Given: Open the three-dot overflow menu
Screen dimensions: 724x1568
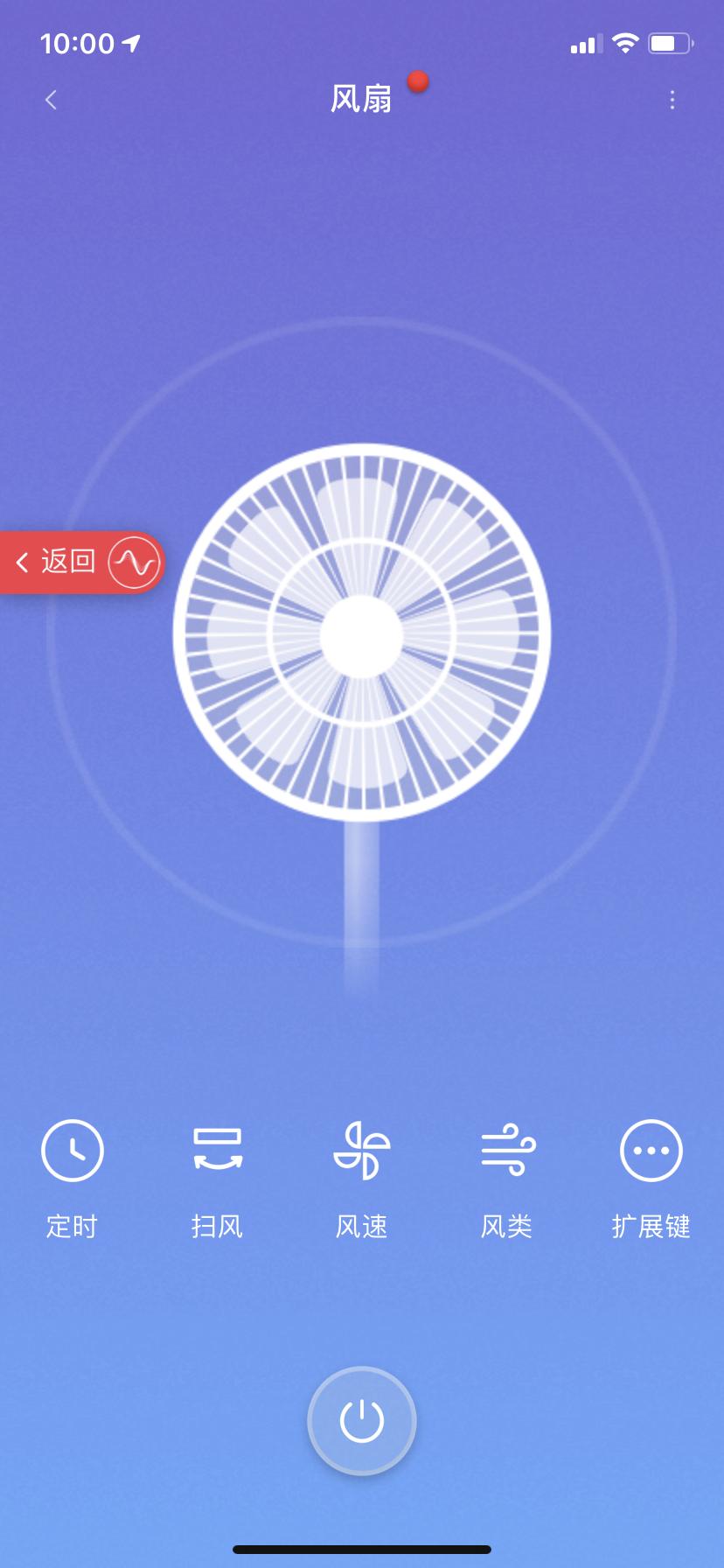Looking at the screenshot, I should tap(672, 100).
